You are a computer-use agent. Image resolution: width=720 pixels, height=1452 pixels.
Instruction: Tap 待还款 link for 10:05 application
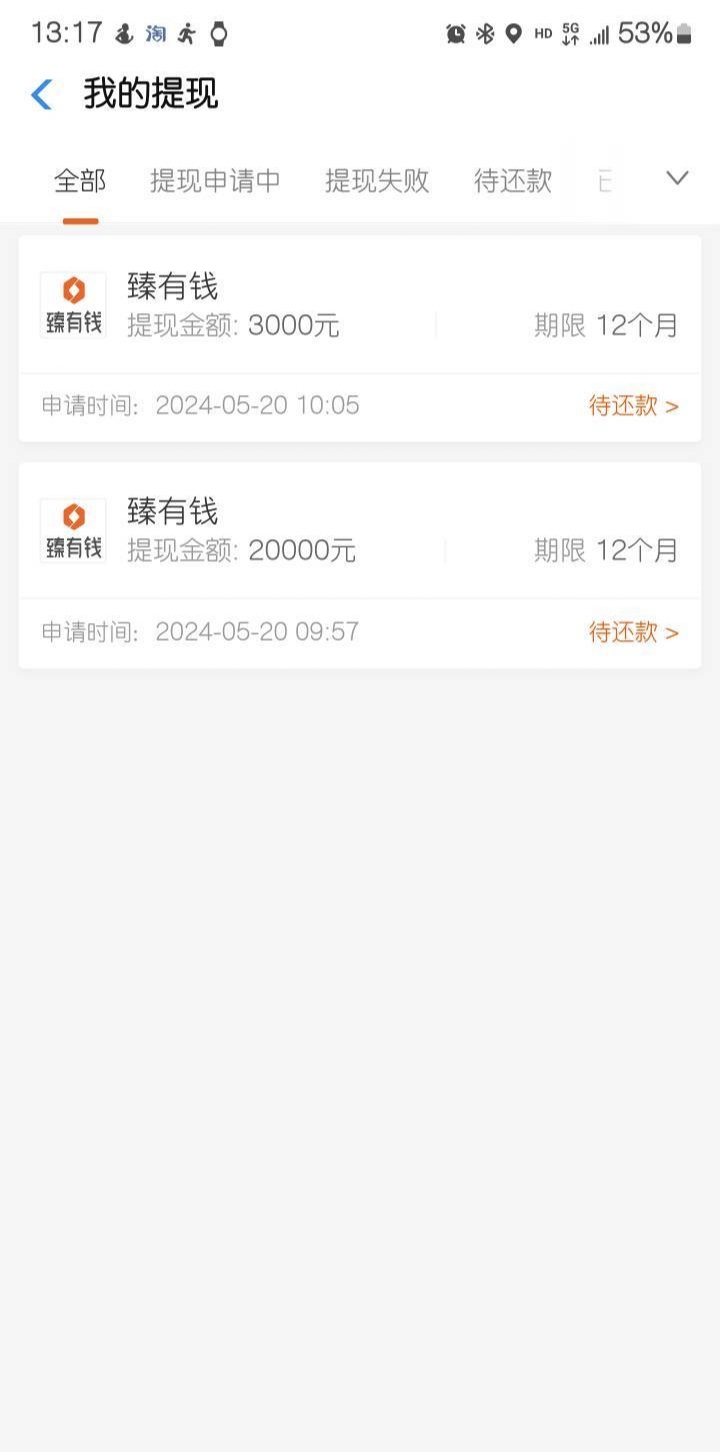point(634,406)
